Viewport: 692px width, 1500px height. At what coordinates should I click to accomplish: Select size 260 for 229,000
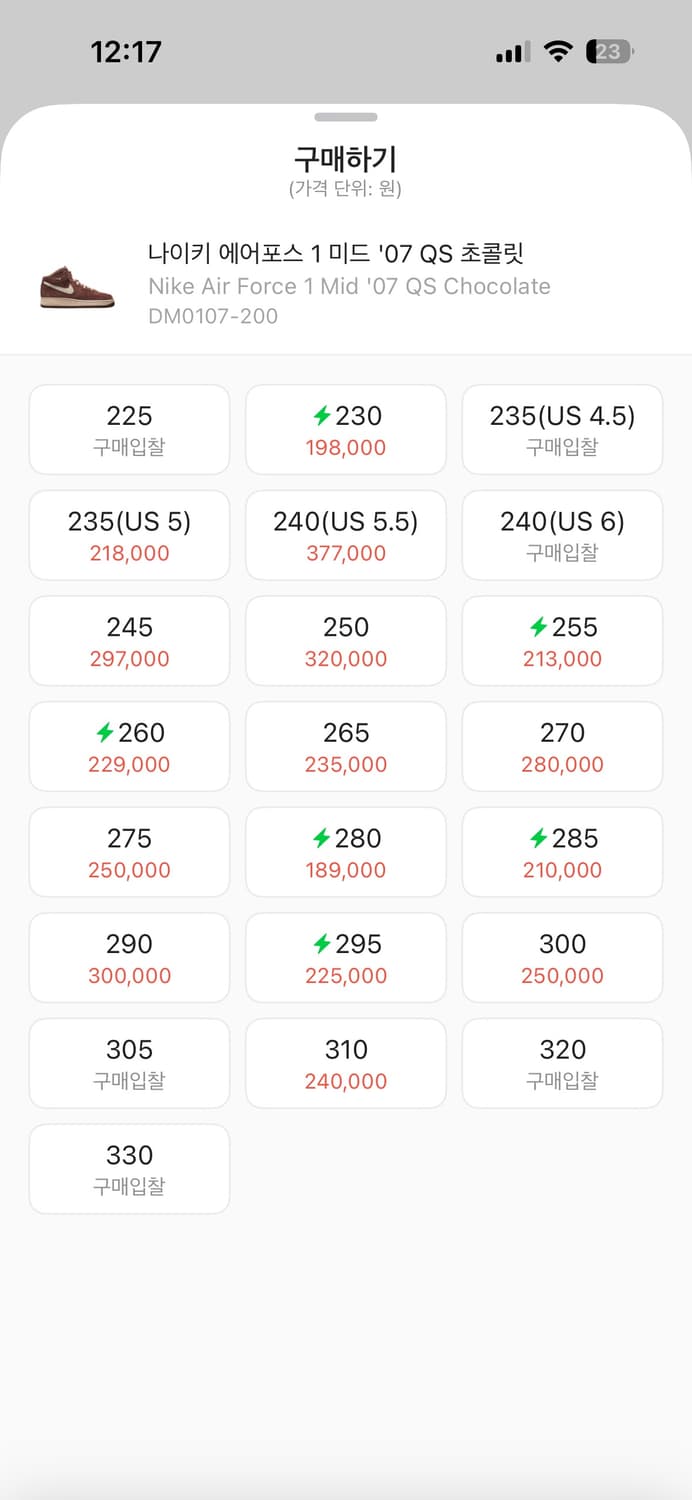(x=130, y=747)
